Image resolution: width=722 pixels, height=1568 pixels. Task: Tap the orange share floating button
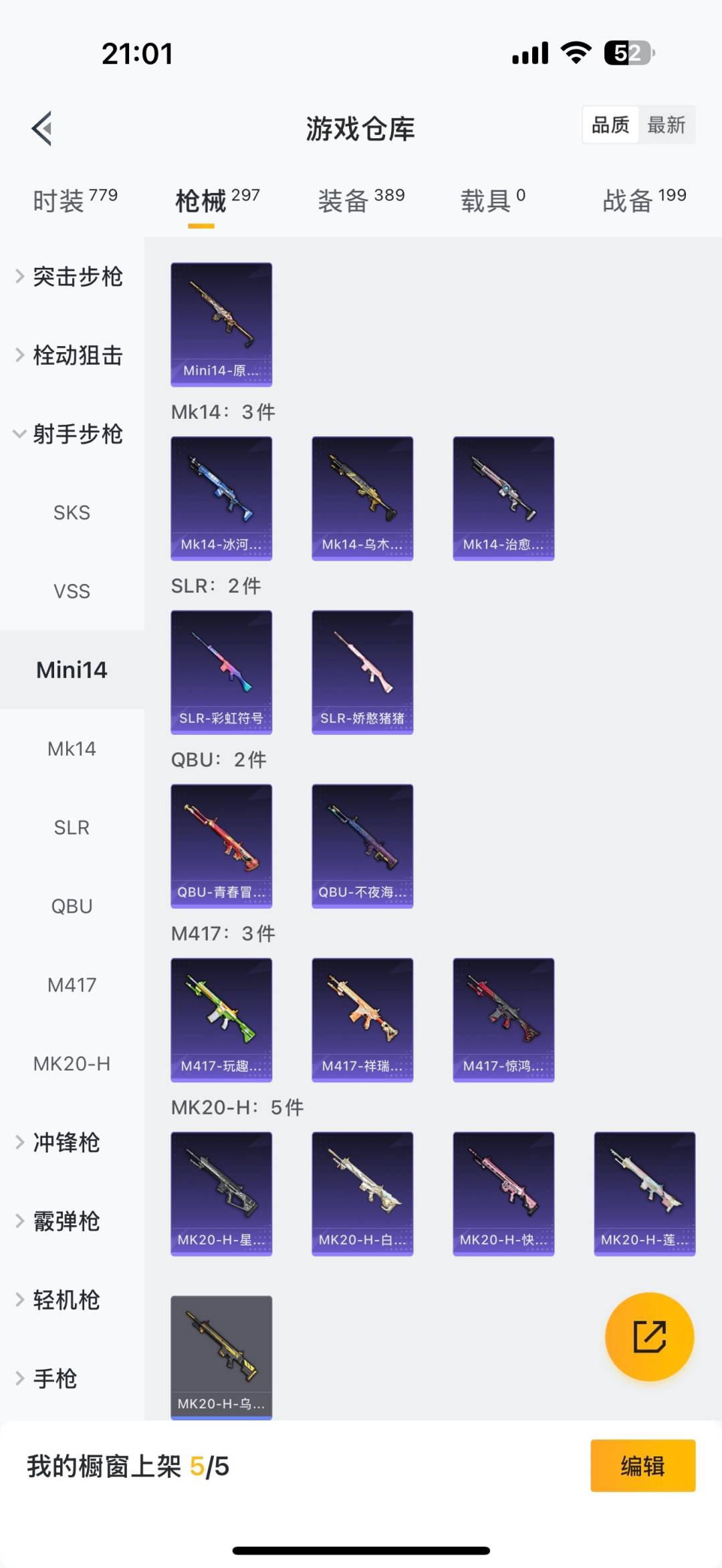(649, 1336)
